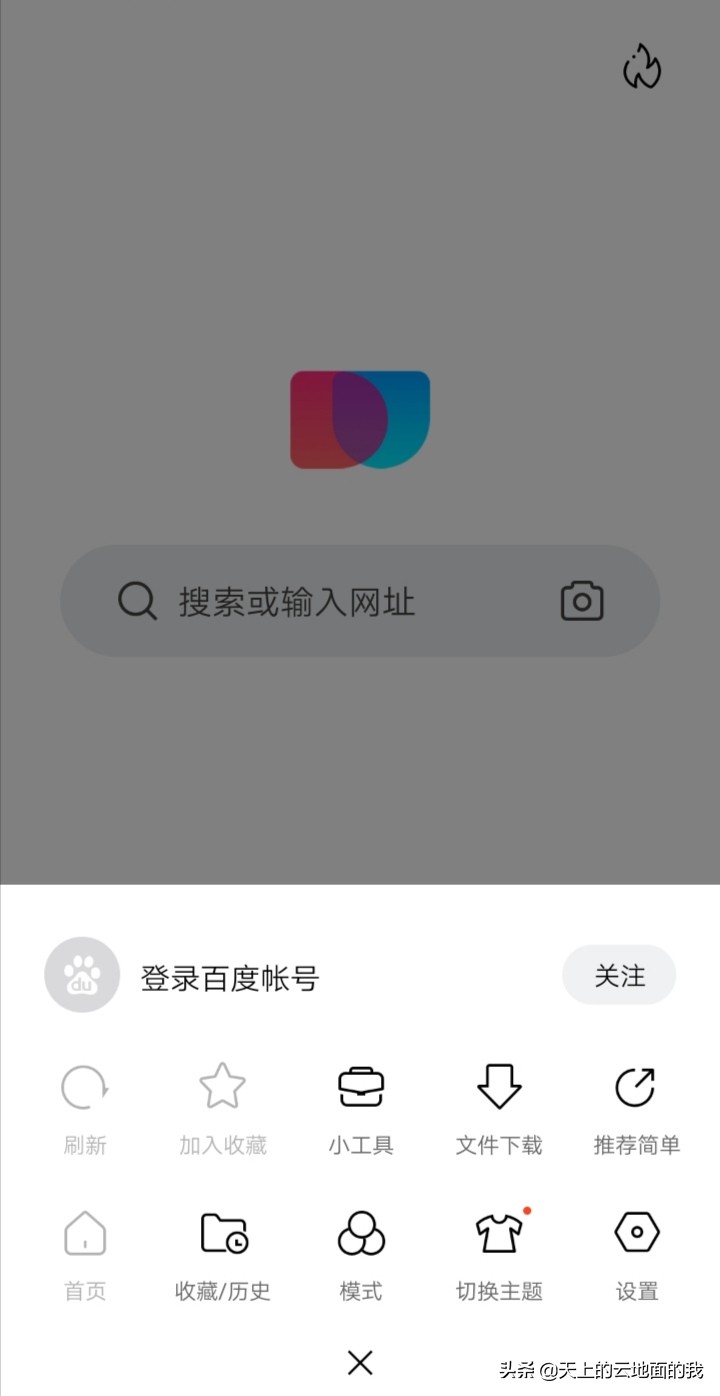This screenshot has height=1396, width=720.
Task: Tap 切换主题 to change theme
Action: coord(499,1254)
